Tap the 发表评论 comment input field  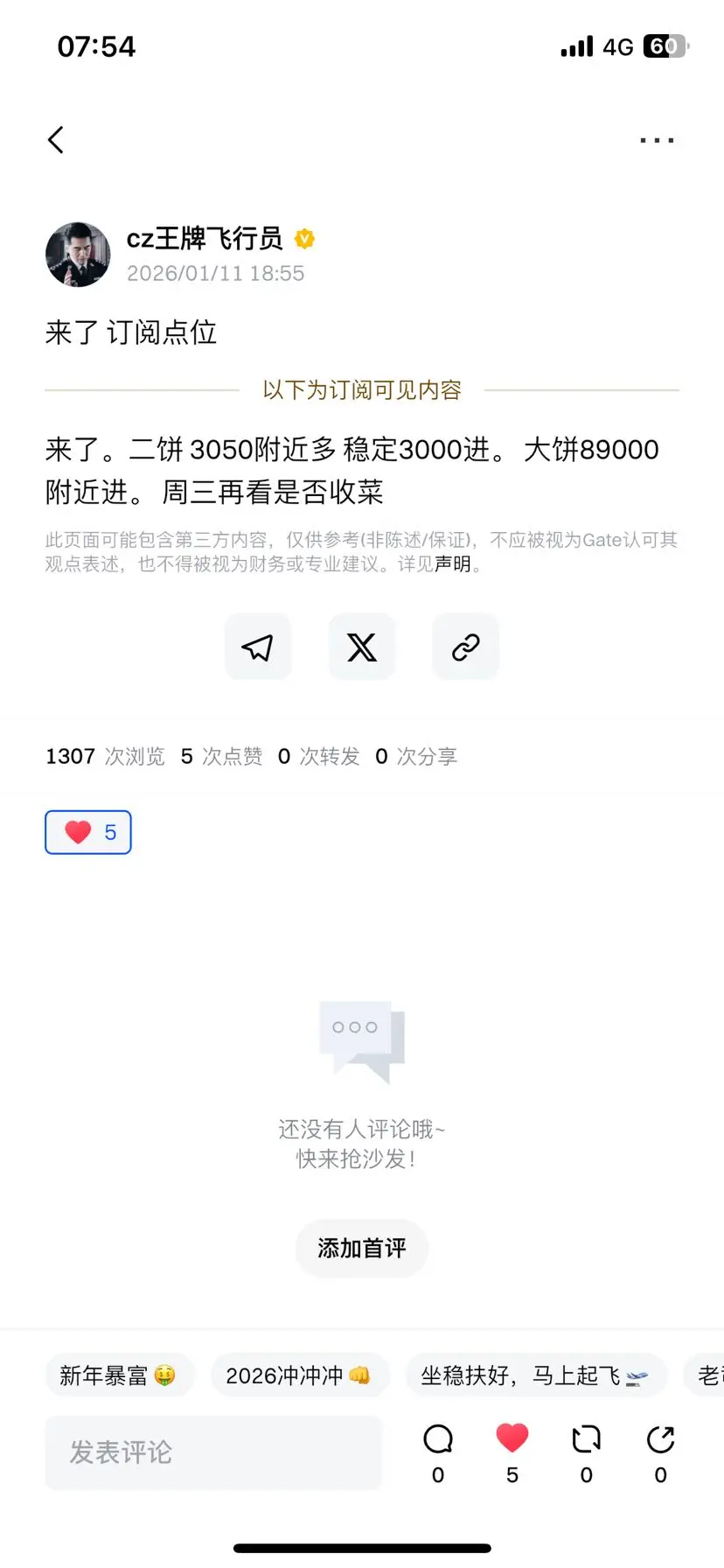tap(212, 1452)
